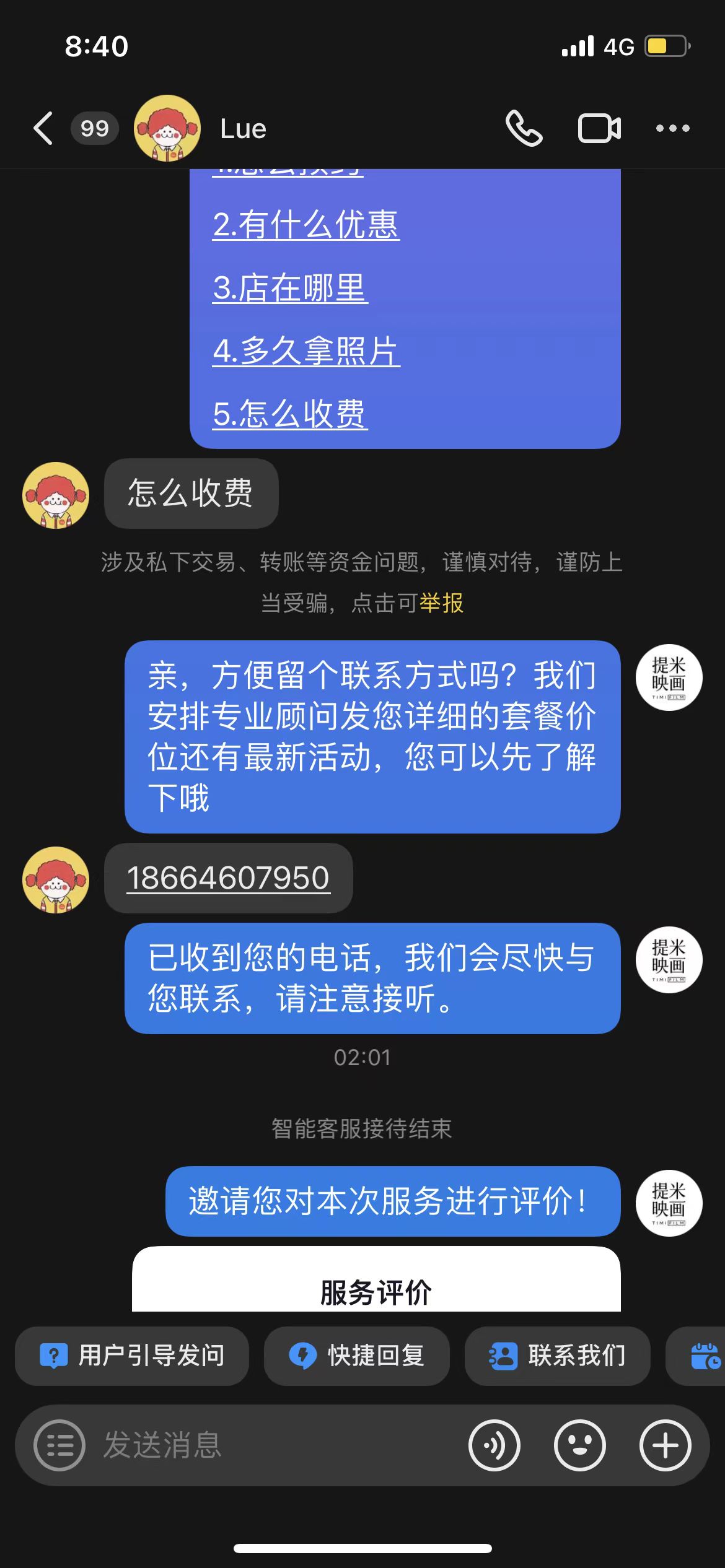The height and width of the screenshot is (1568, 725).
Task: Start a voice call with Lue
Action: [x=524, y=128]
